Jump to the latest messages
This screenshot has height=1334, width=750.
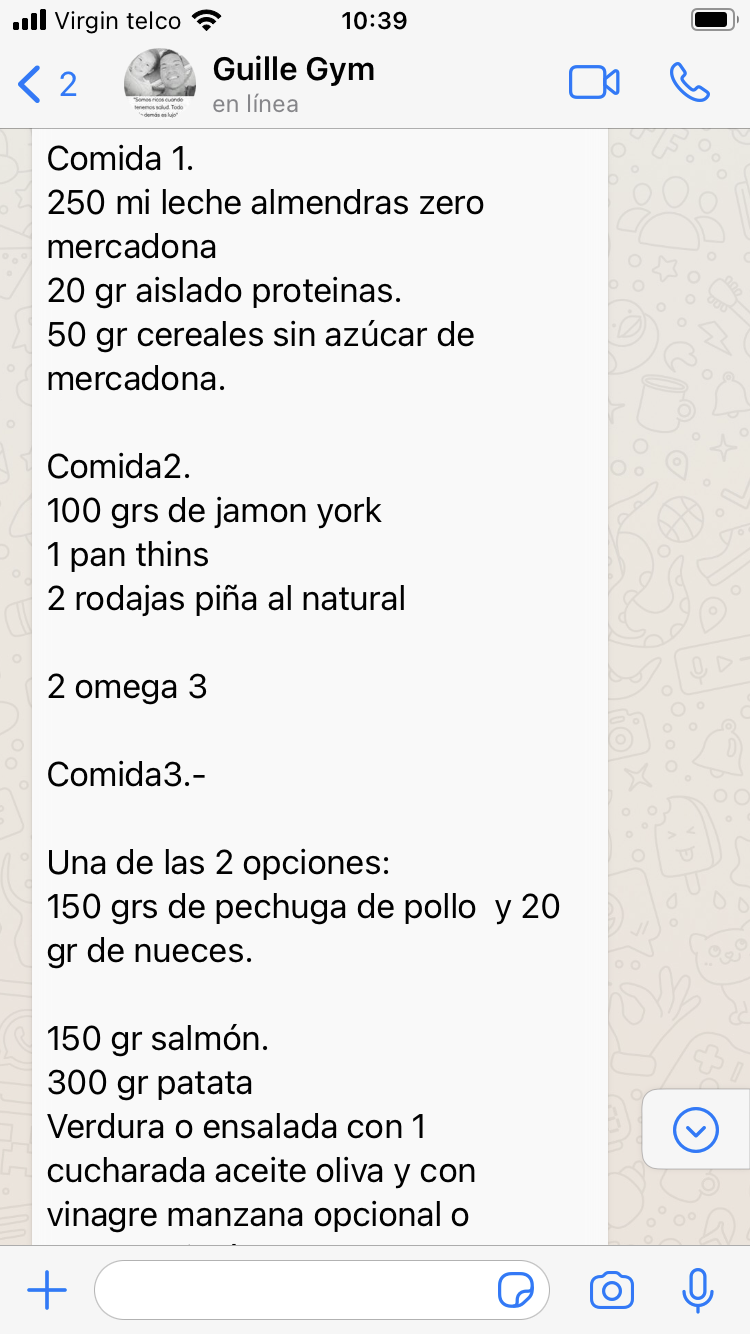click(696, 1130)
